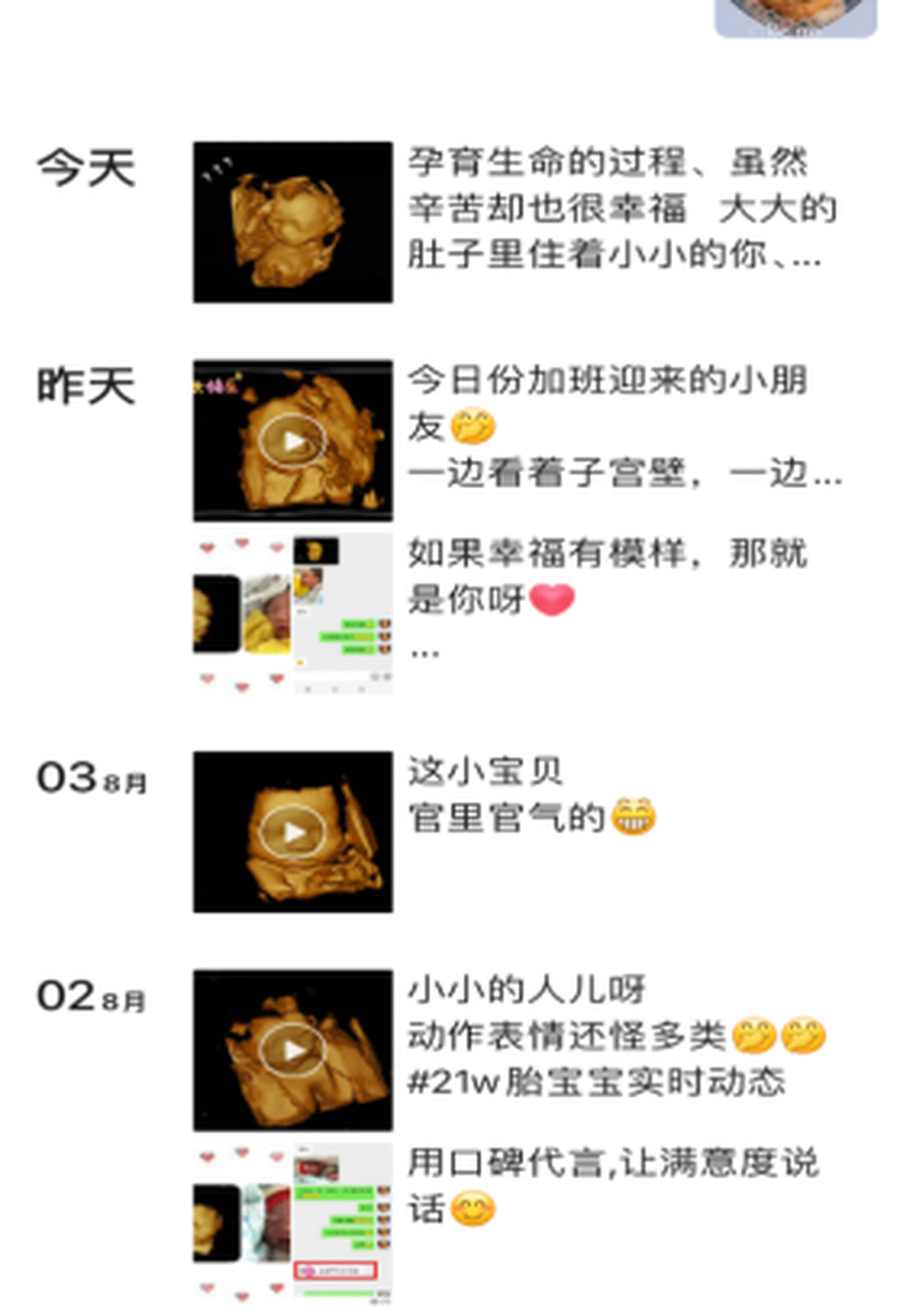Play the 小小的人儿呀 video post
The image size is (900, 1316).
pyautogui.click(x=292, y=1050)
